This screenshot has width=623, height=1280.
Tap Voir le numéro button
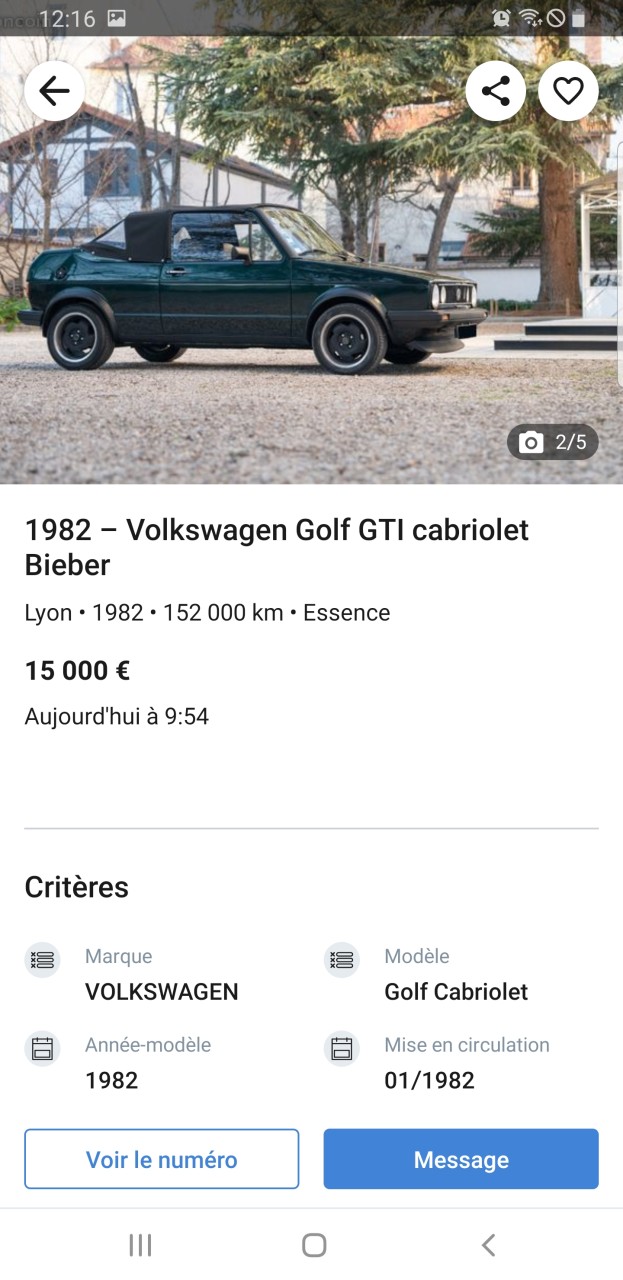[162, 1159]
